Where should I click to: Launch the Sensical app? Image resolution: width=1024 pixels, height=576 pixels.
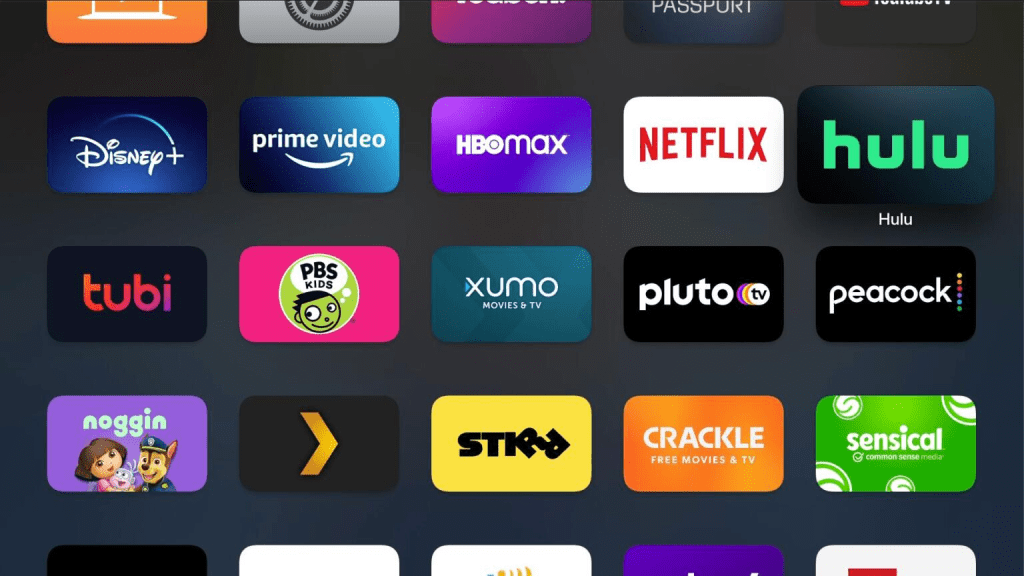click(895, 443)
